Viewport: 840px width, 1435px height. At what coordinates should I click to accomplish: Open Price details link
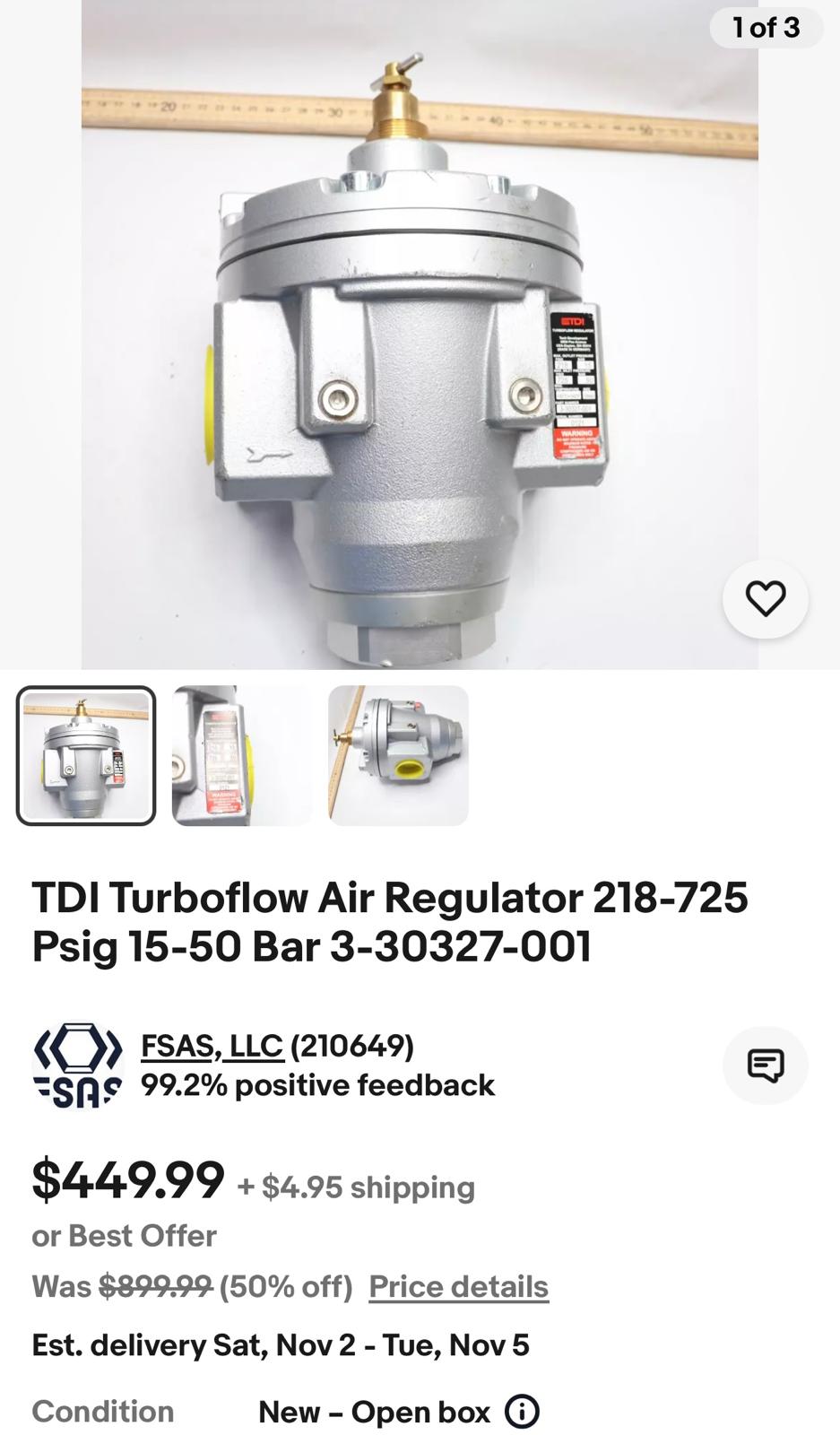(x=458, y=1286)
